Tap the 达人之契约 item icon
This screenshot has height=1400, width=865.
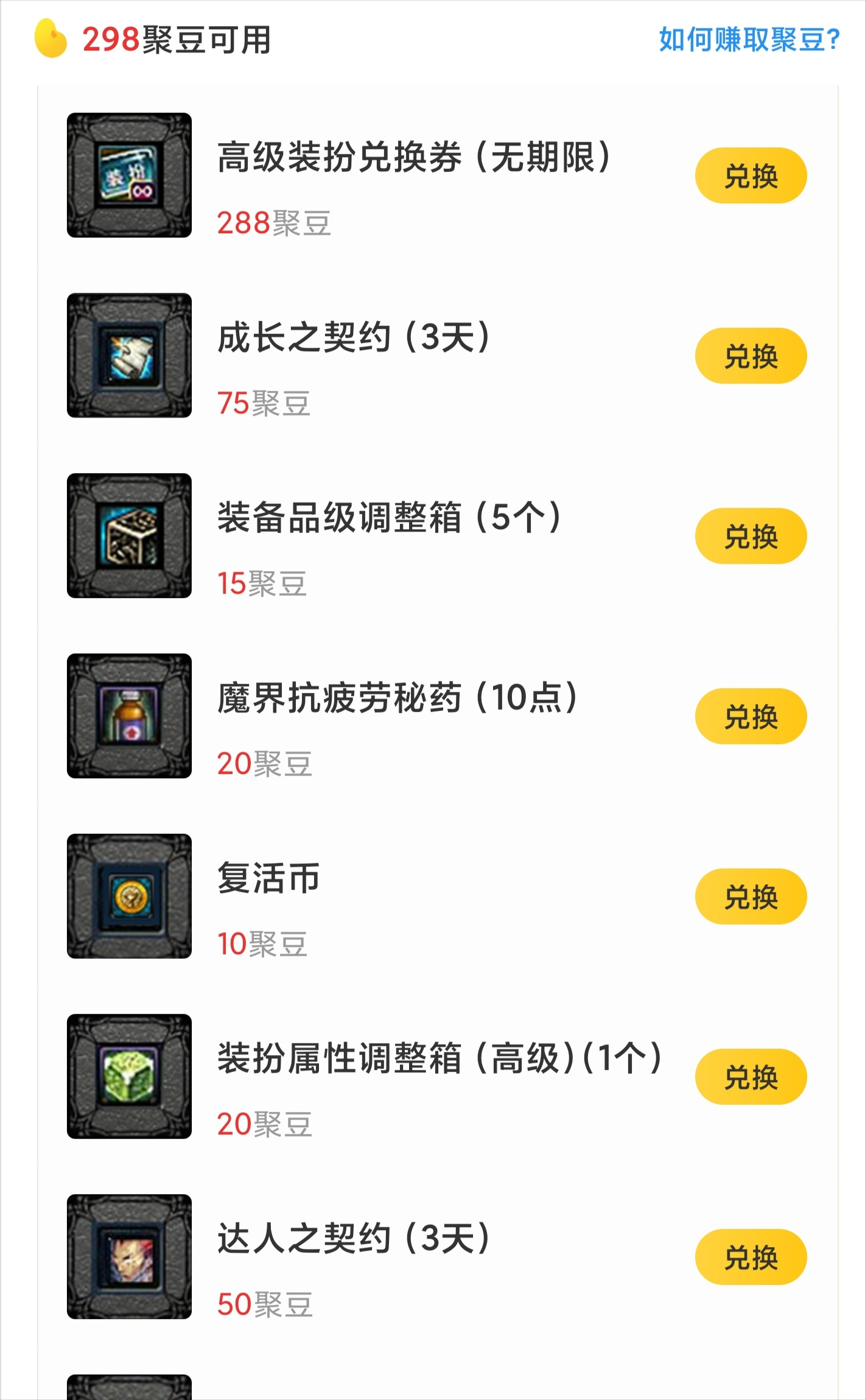[x=128, y=1256]
